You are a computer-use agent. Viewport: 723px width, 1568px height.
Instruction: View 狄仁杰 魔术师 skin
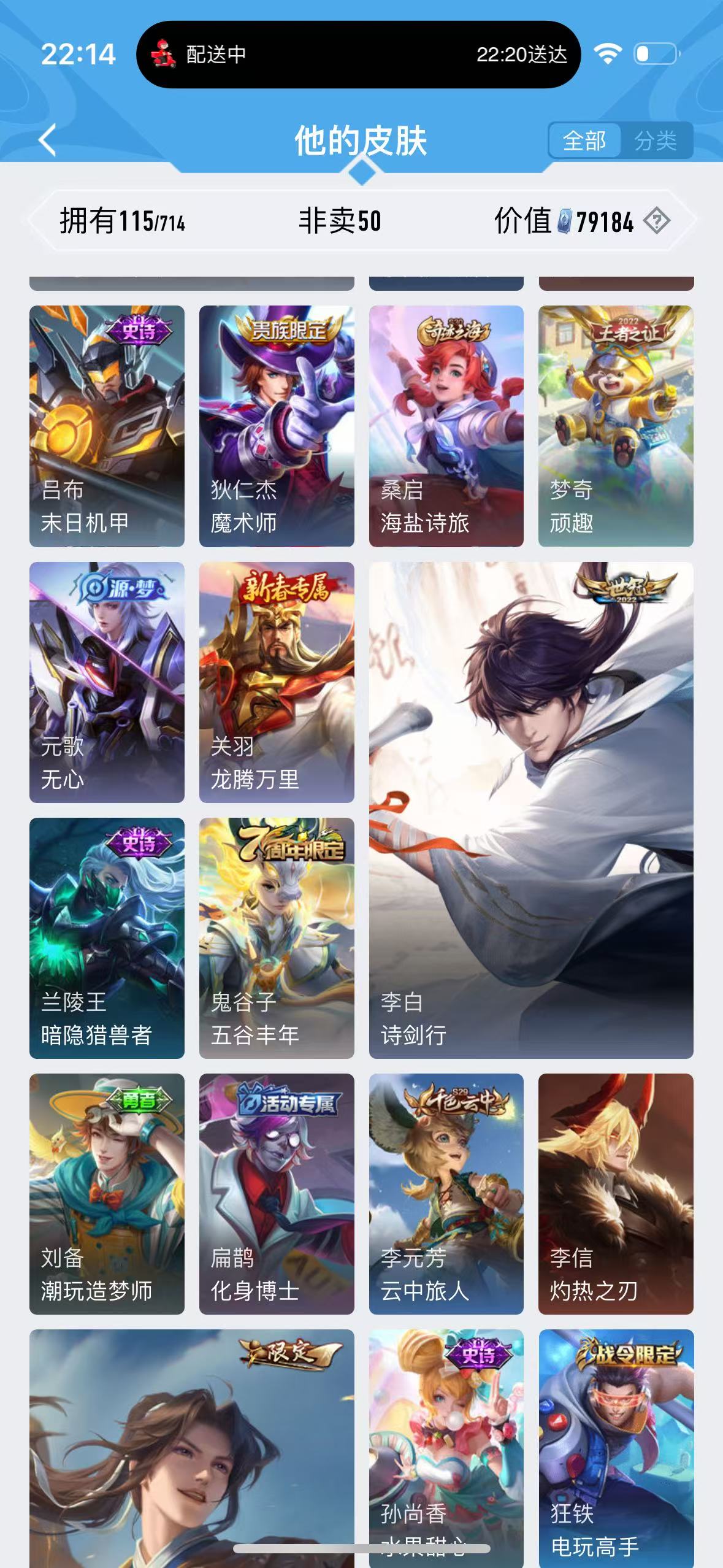277,426
